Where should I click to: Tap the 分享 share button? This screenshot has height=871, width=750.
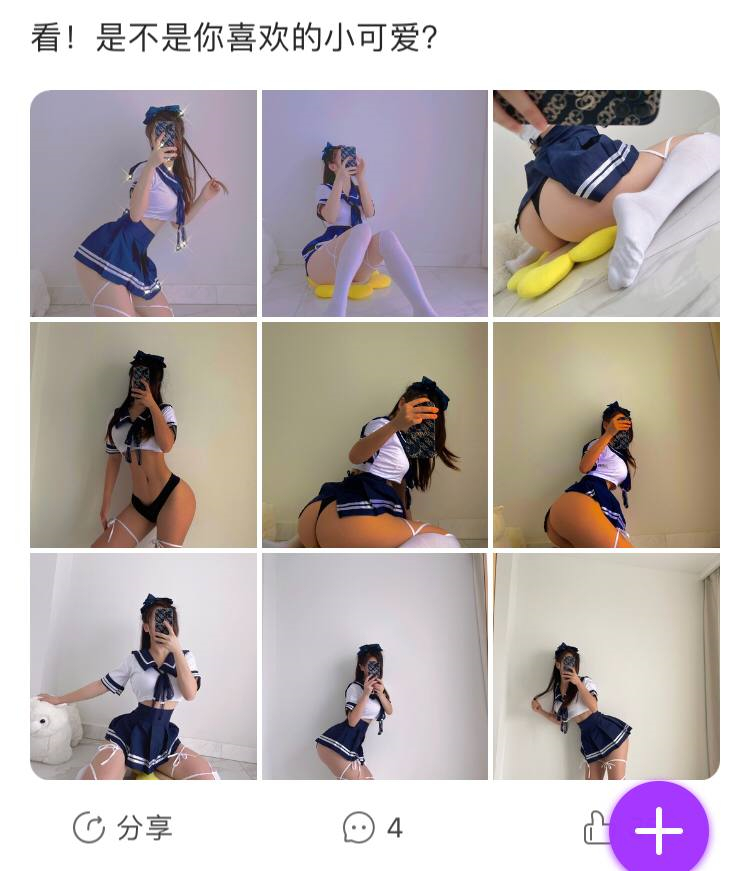click(x=122, y=828)
